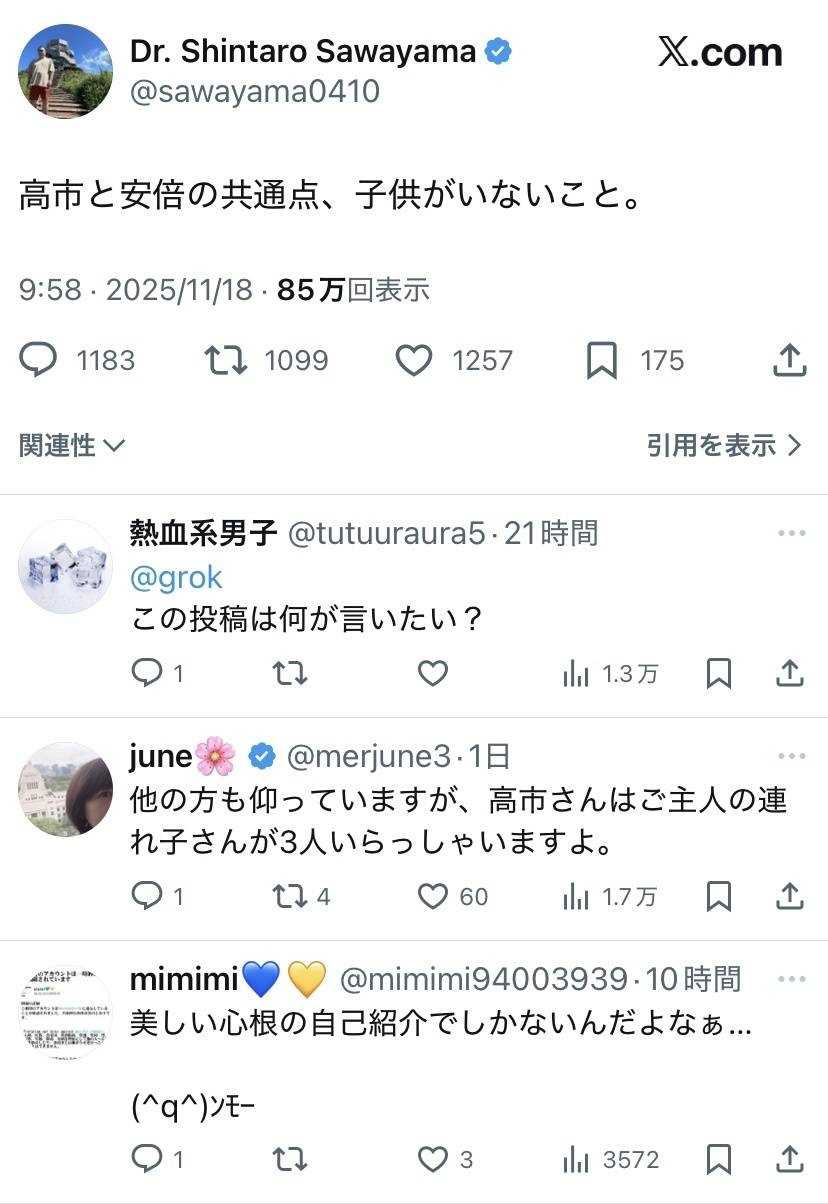Share mimimi's reply
828x1204 pixels.
click(x=790, y=1159)
